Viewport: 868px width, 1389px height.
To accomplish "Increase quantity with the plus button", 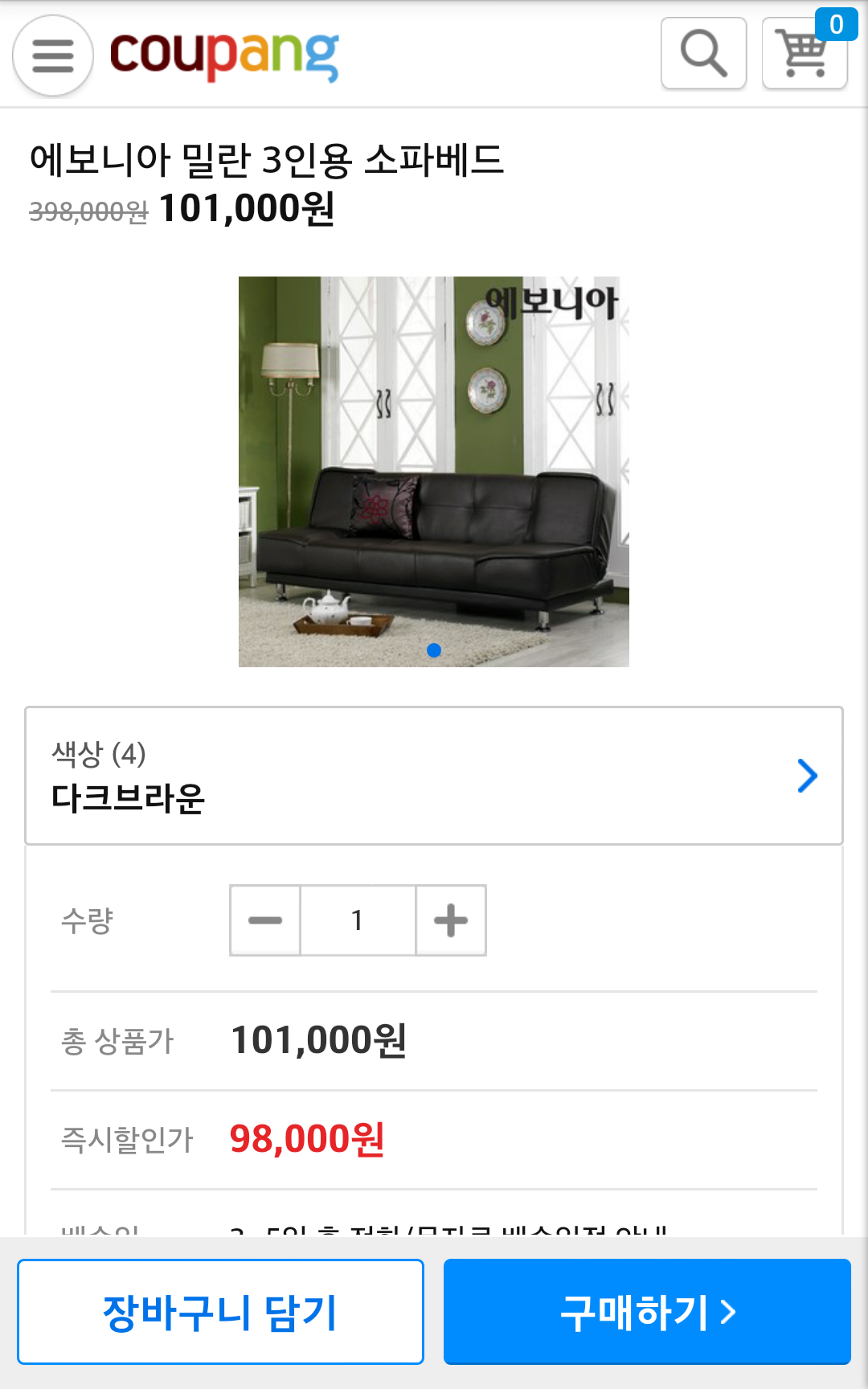I will pyautogui.click(x=451, y=920).
